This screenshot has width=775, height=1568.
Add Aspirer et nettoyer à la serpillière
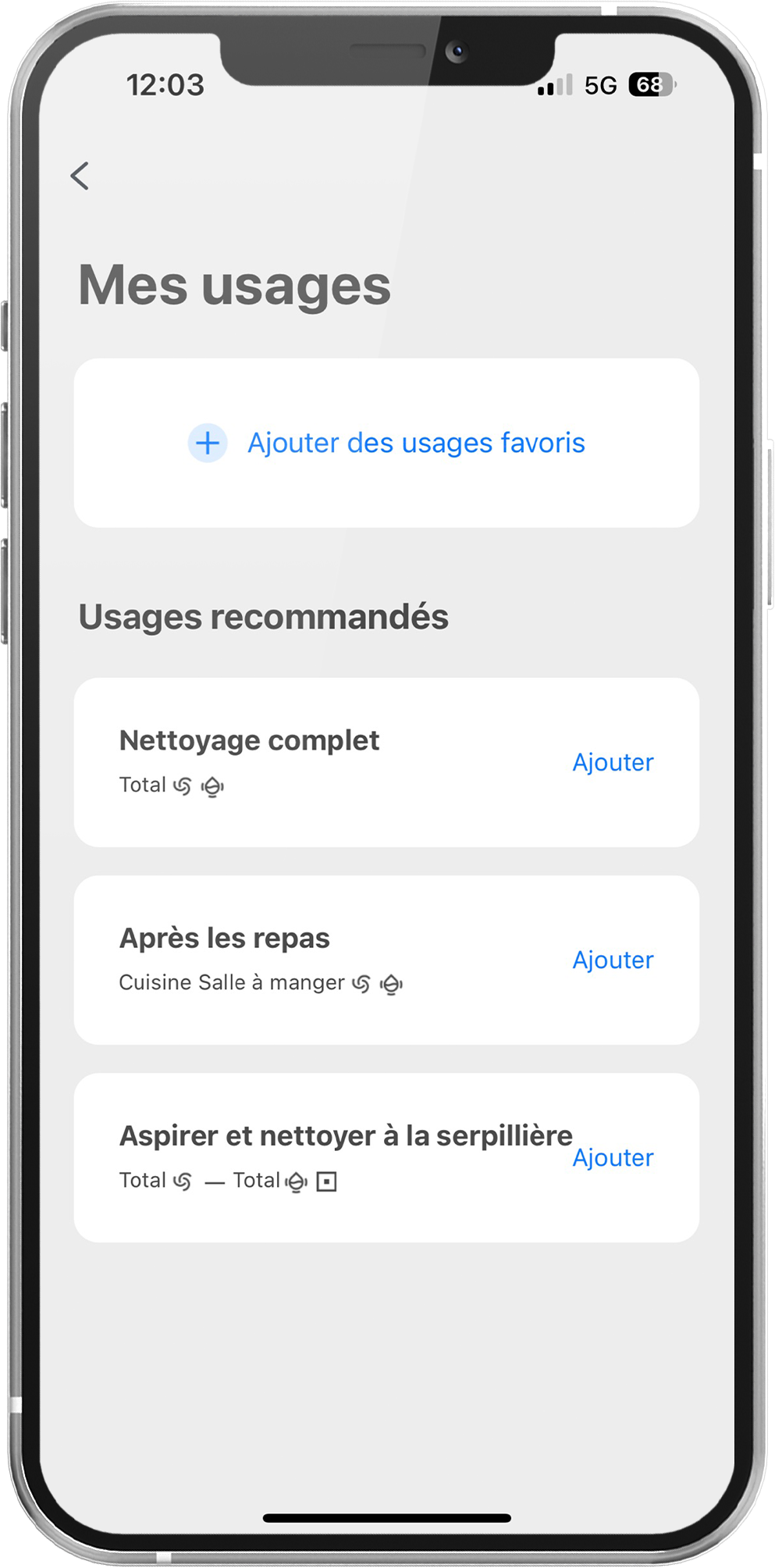coord(613,1157)
